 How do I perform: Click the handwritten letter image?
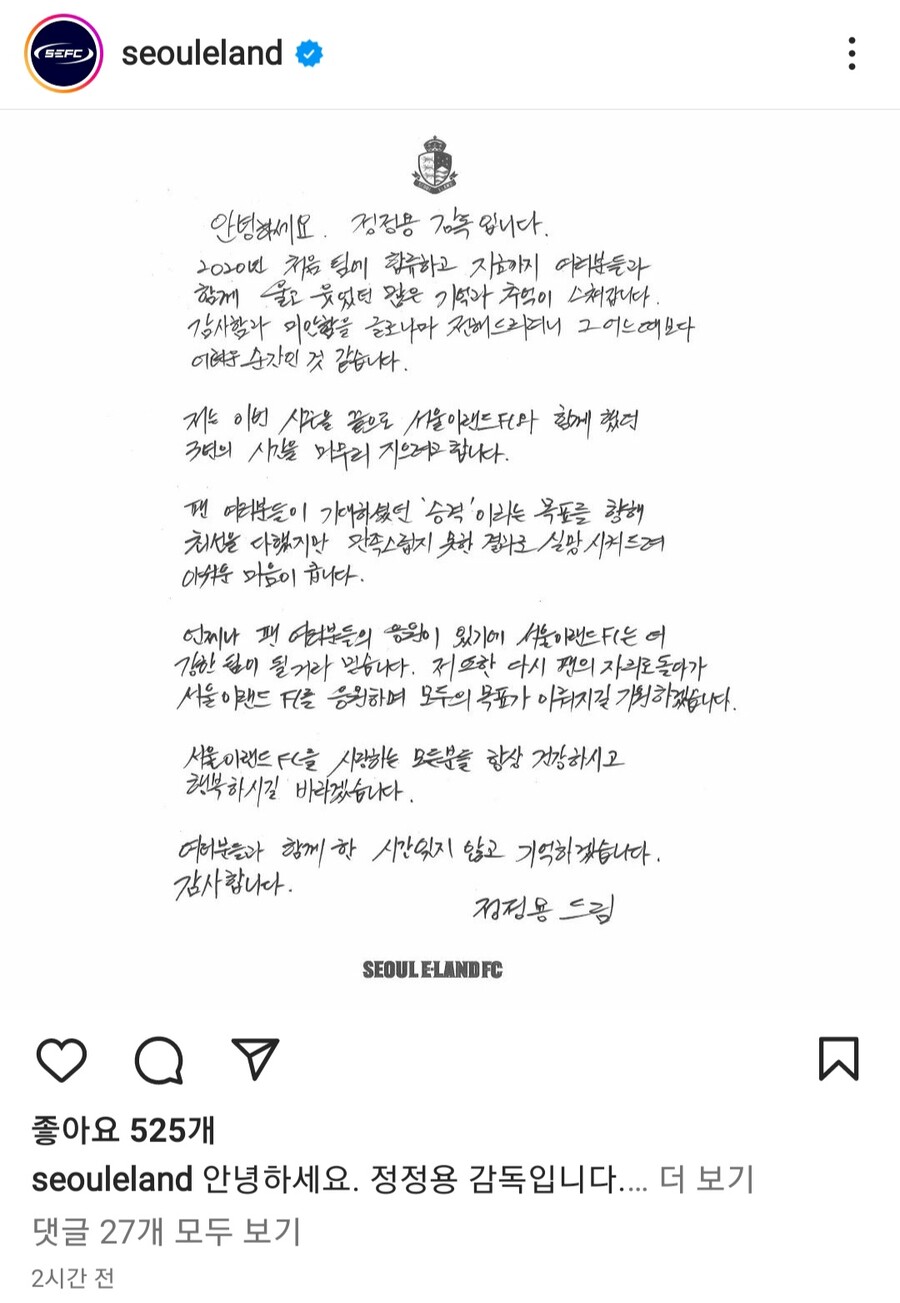tap(450, 560)
